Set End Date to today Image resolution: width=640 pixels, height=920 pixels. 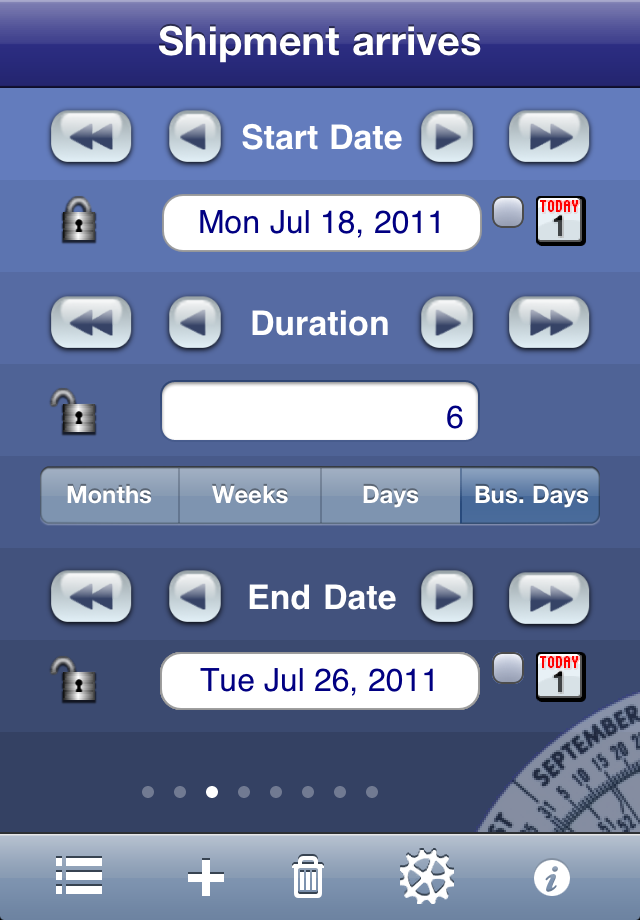pos(560,677)
